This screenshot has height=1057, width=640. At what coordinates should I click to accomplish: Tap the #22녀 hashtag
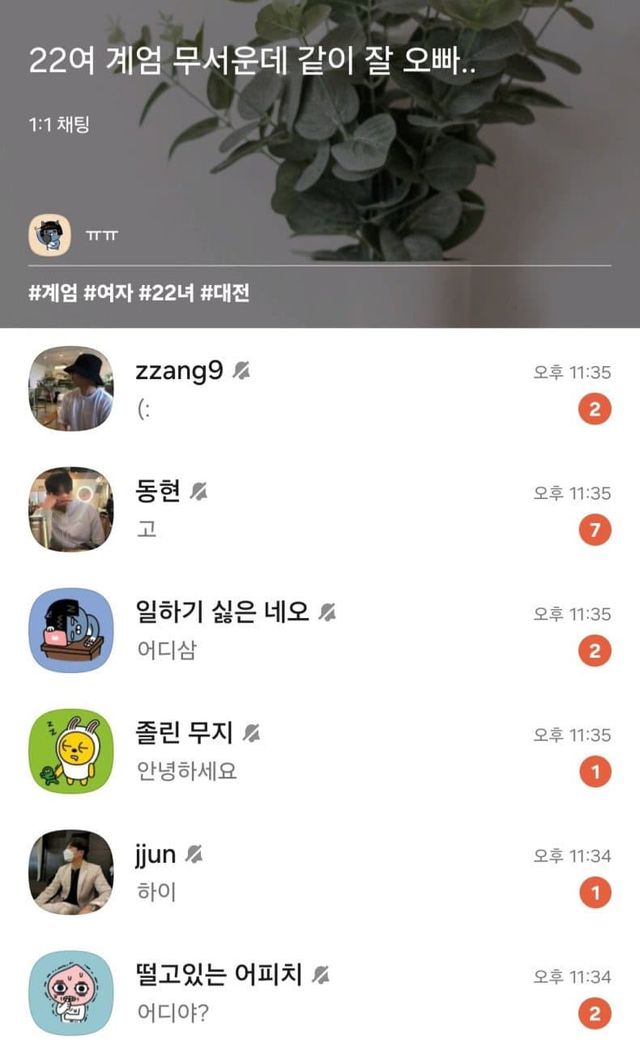coord(165,293)
